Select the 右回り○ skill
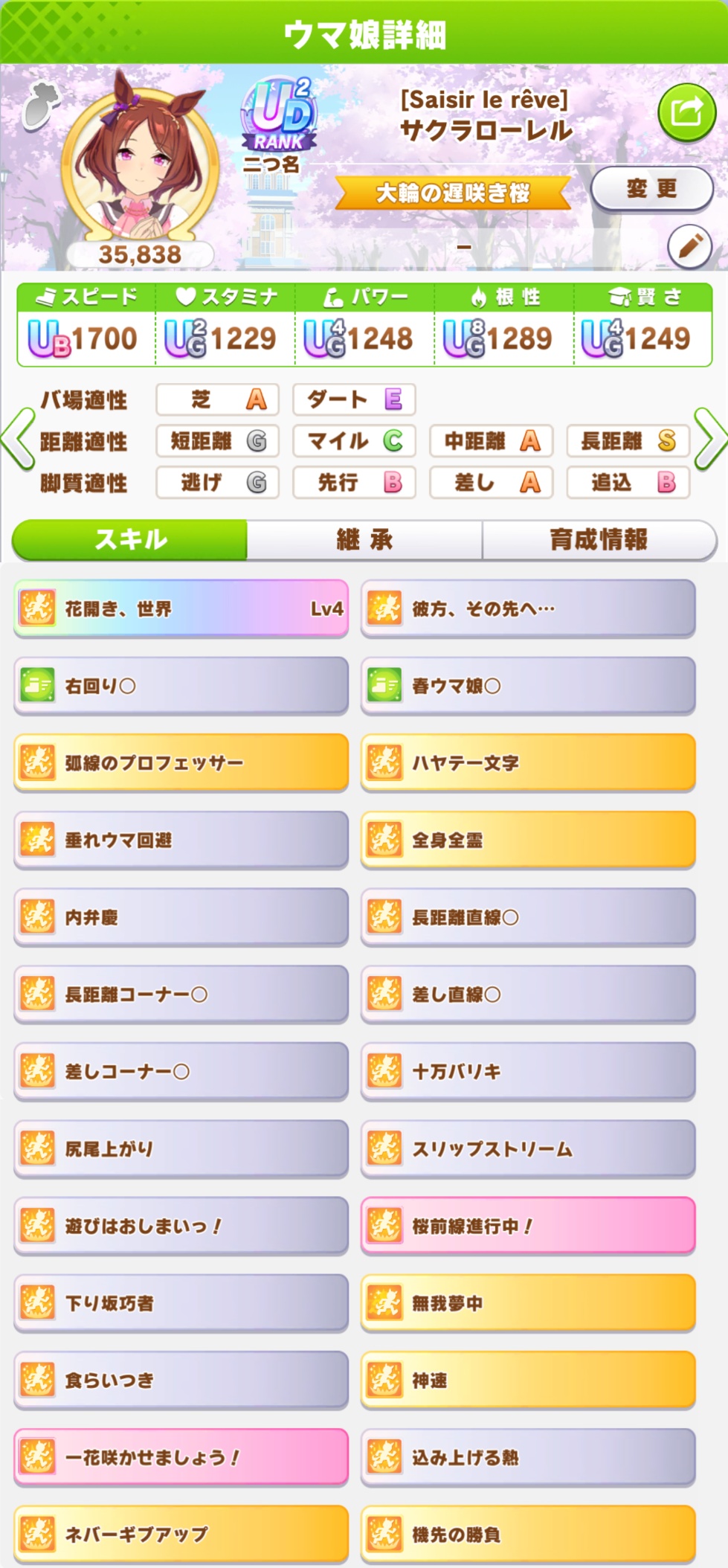This screenshot has width=728, height=1568. (x=181, y=685)
